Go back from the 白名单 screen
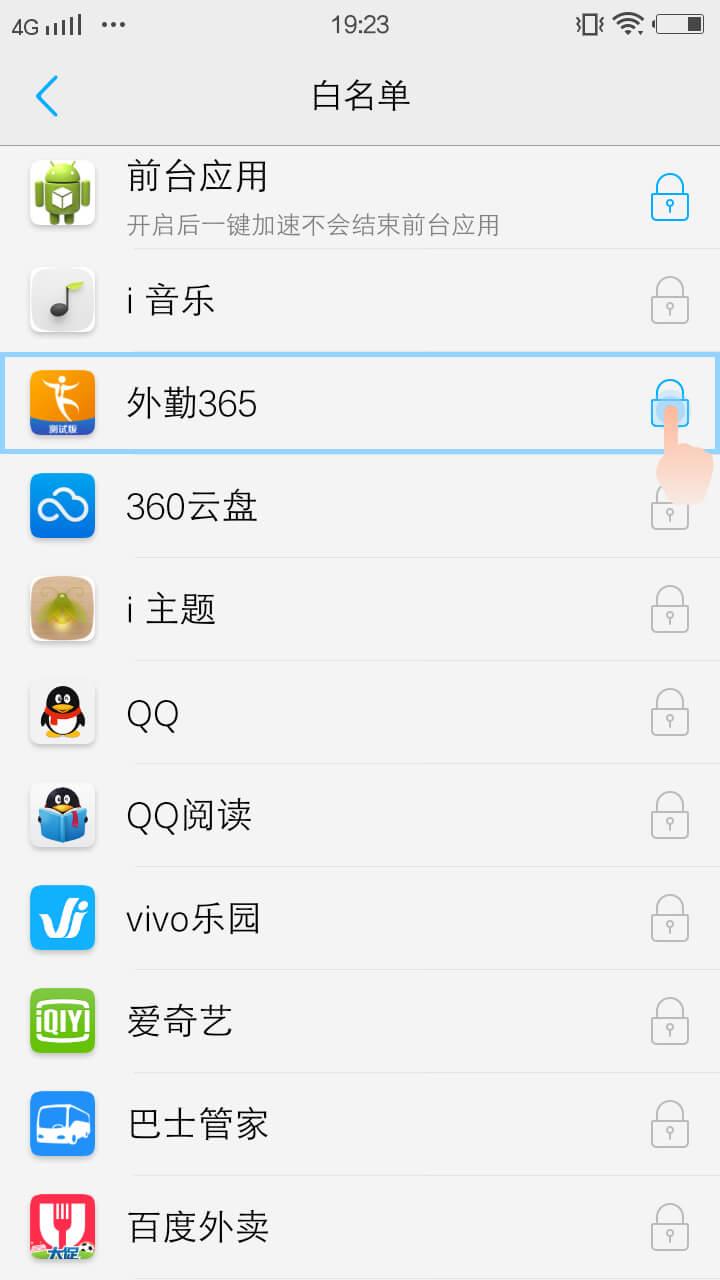720x1280 pixels. (x=47, y=96)
